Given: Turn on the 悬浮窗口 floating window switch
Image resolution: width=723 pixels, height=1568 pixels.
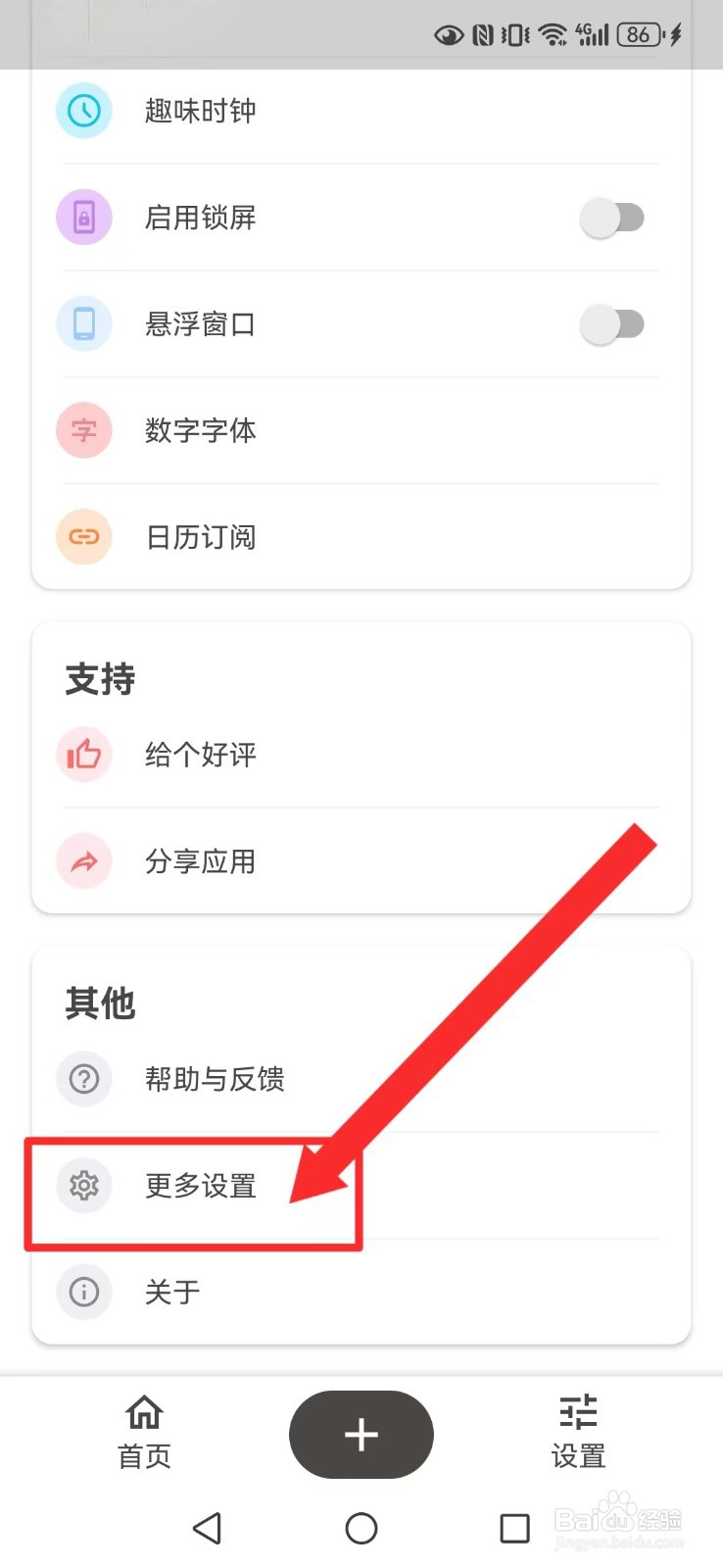Looking at the screenshot, I should tap(613, 324).
